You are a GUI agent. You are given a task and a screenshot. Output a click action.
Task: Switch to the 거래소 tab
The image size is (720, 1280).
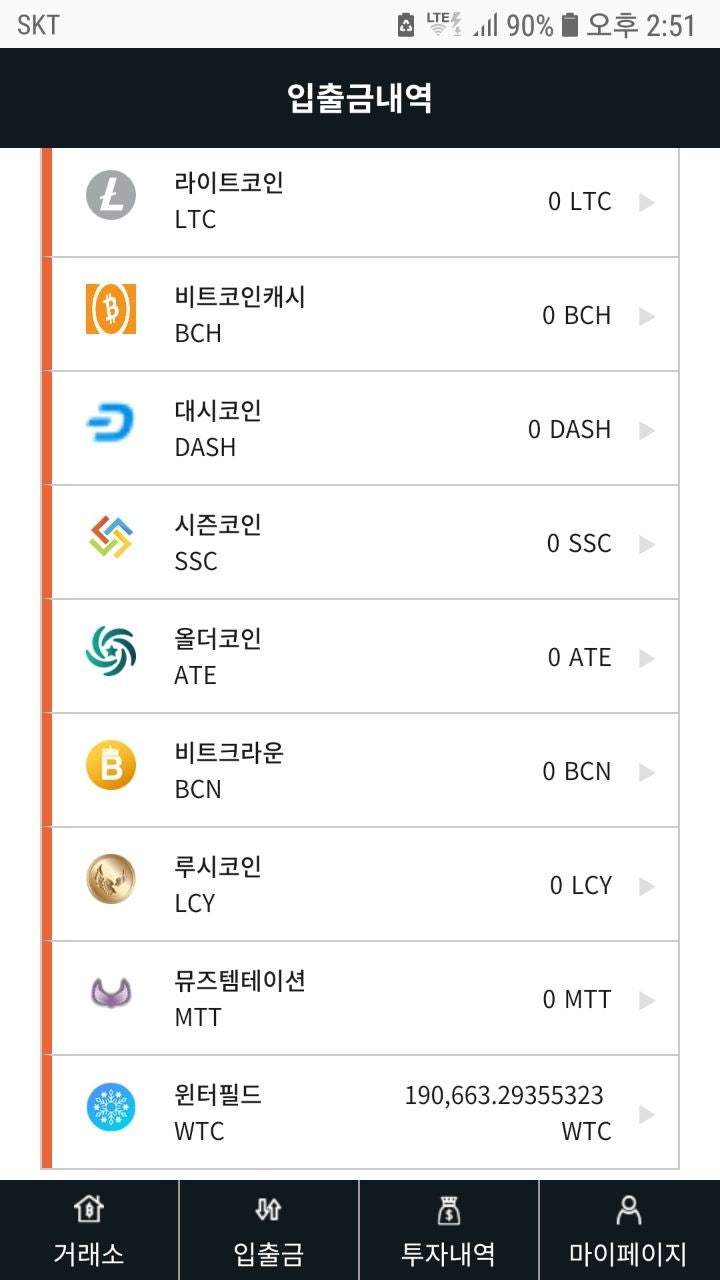(x=89, y=1228)
